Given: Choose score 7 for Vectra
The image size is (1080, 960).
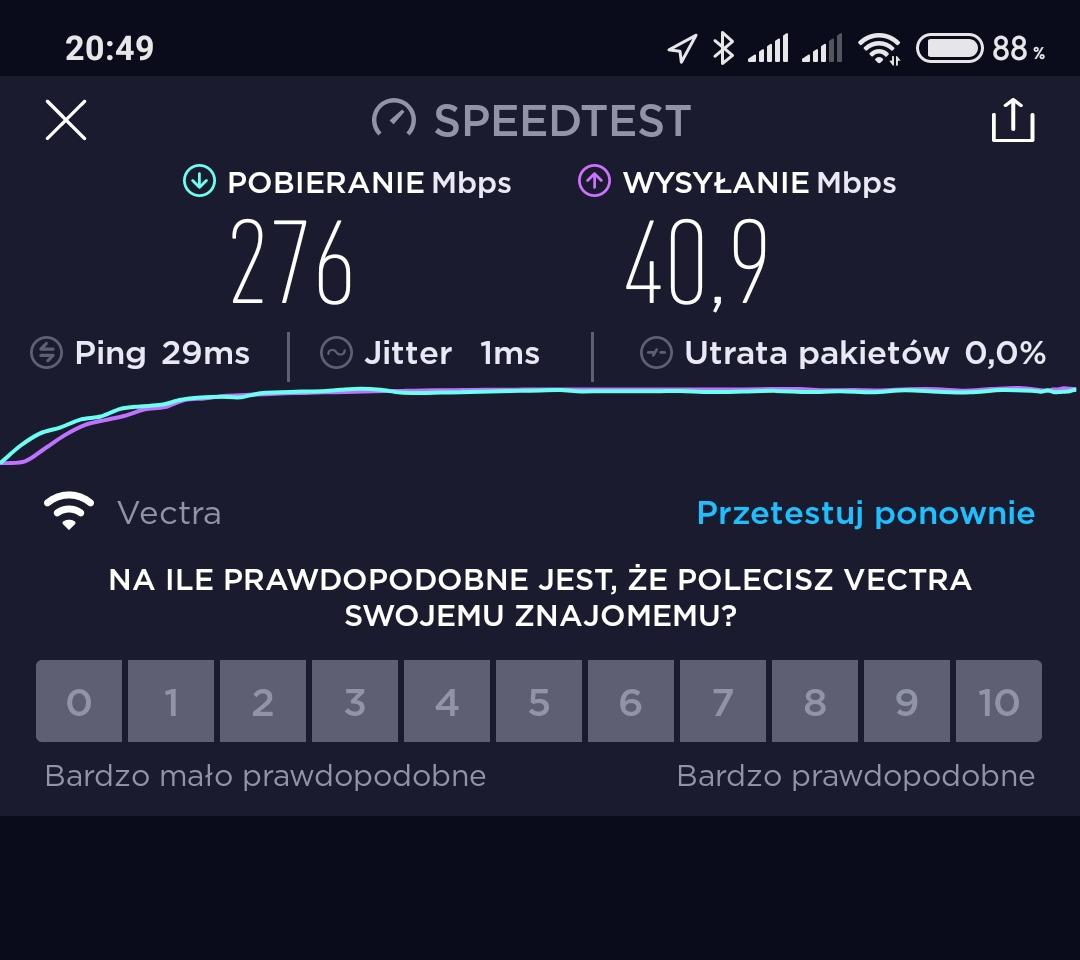Looking at the screenshot, I should click(x=723, y=702).
